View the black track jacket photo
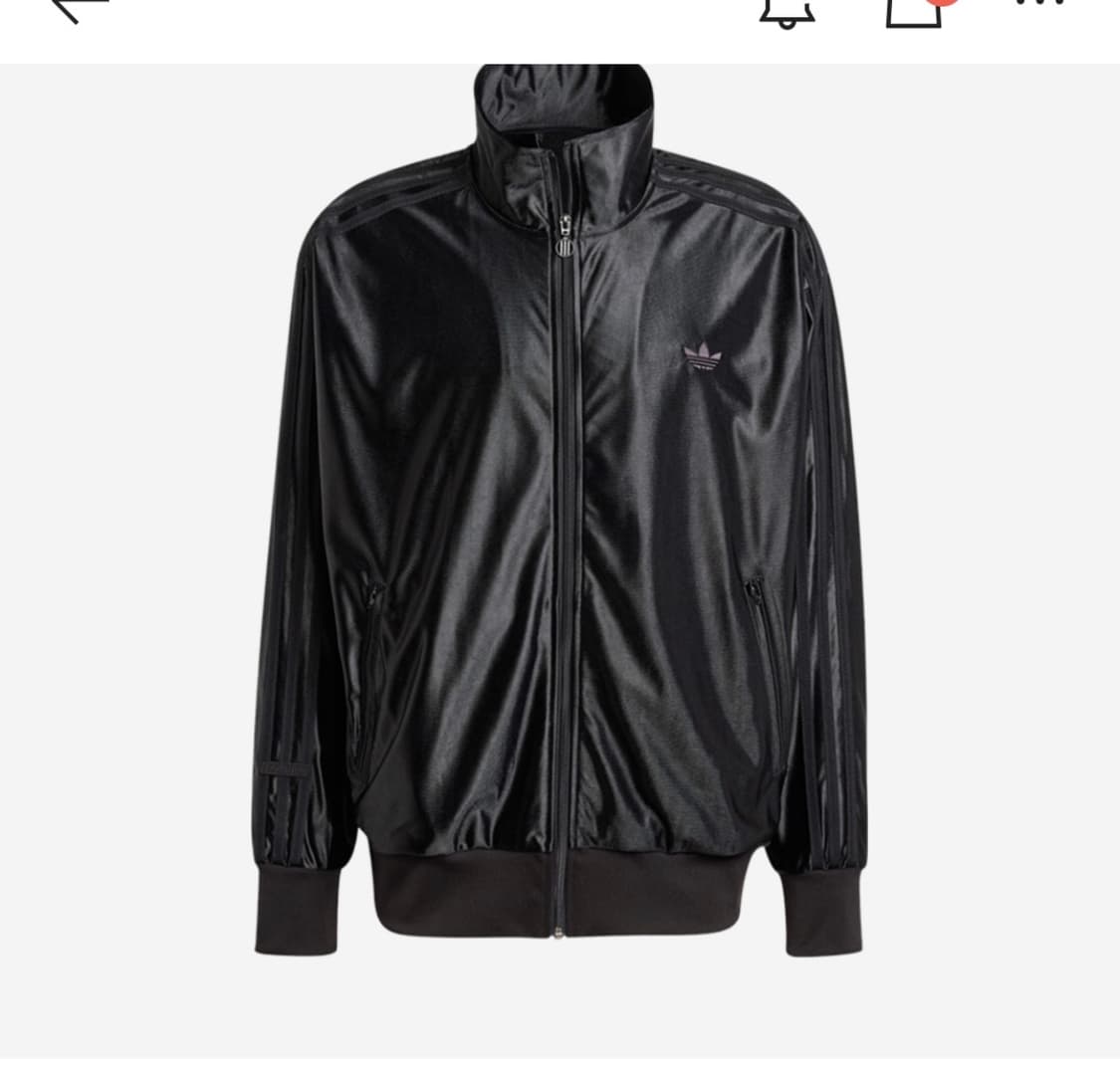Viewport: 1120px width, 1069px height. tap(560, 518)
